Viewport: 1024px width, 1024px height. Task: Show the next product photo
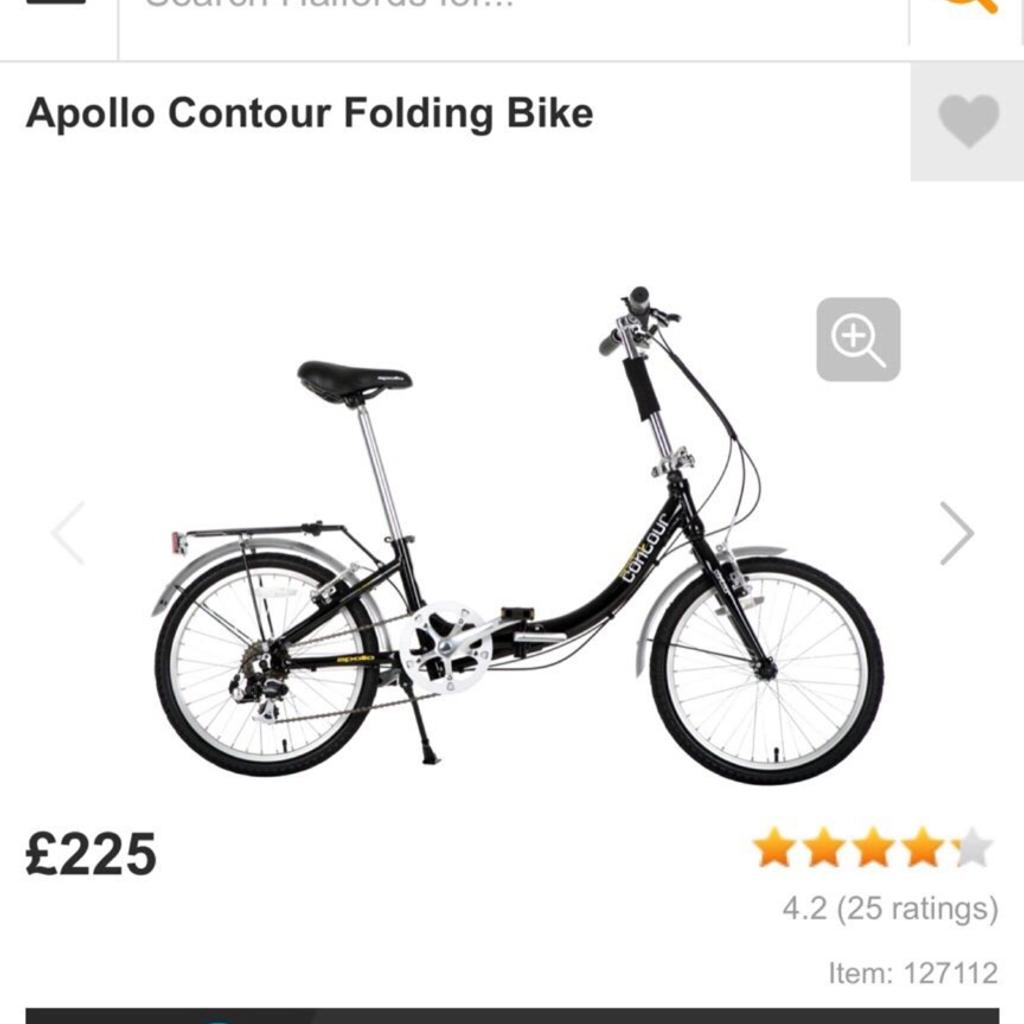click(x=957, y=533)
